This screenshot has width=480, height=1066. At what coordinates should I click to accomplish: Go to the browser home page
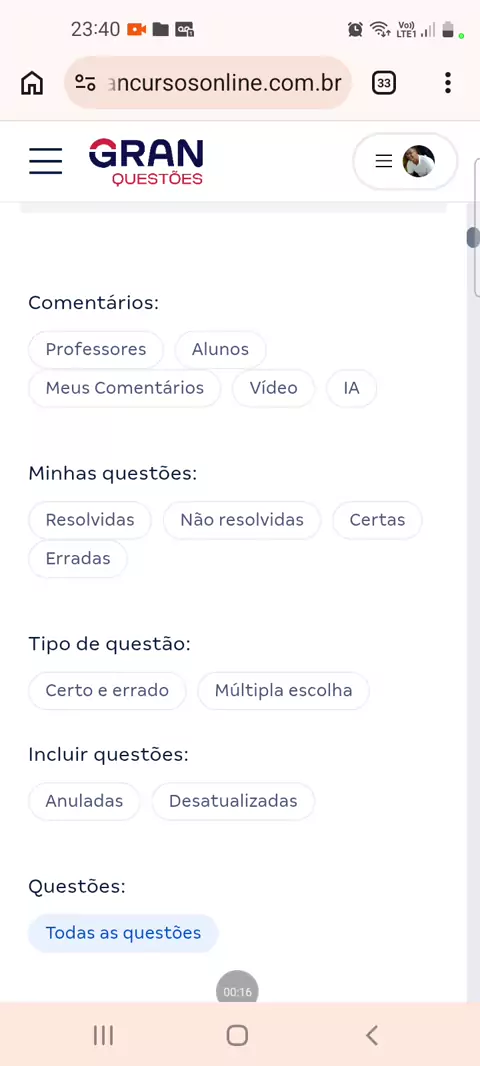(32, 83)
